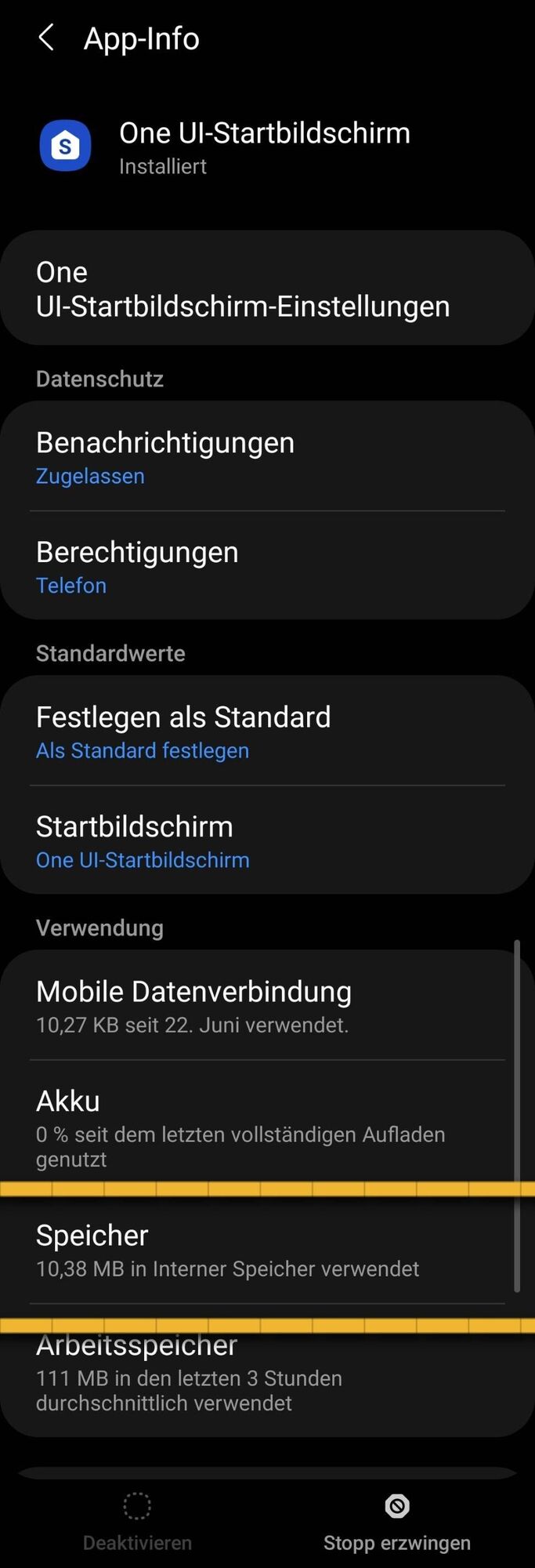Viewport: 535px width, 1568px height.
Task: View Berechtigungen for this app
Action: 266,567
